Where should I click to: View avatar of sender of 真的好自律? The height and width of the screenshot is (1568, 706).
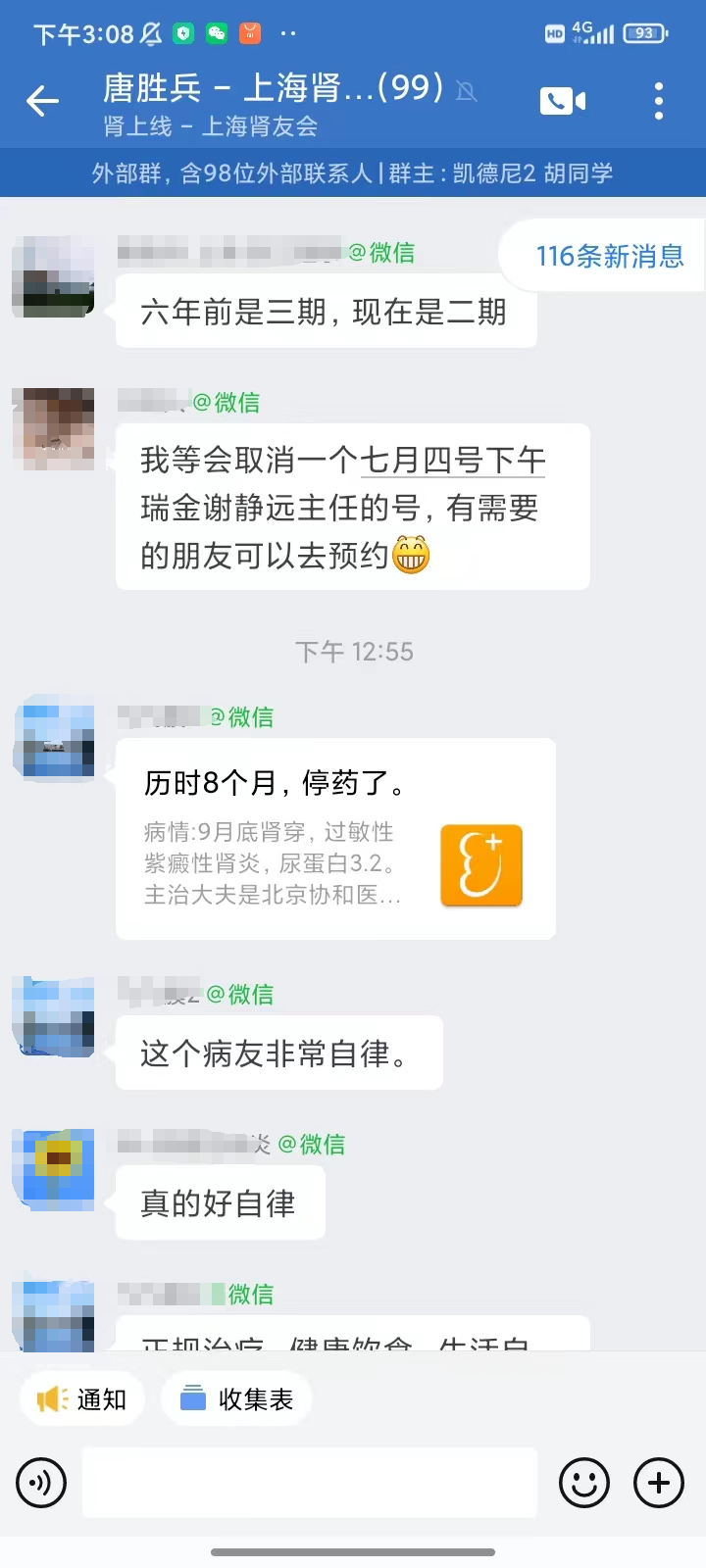point(54,1168)
